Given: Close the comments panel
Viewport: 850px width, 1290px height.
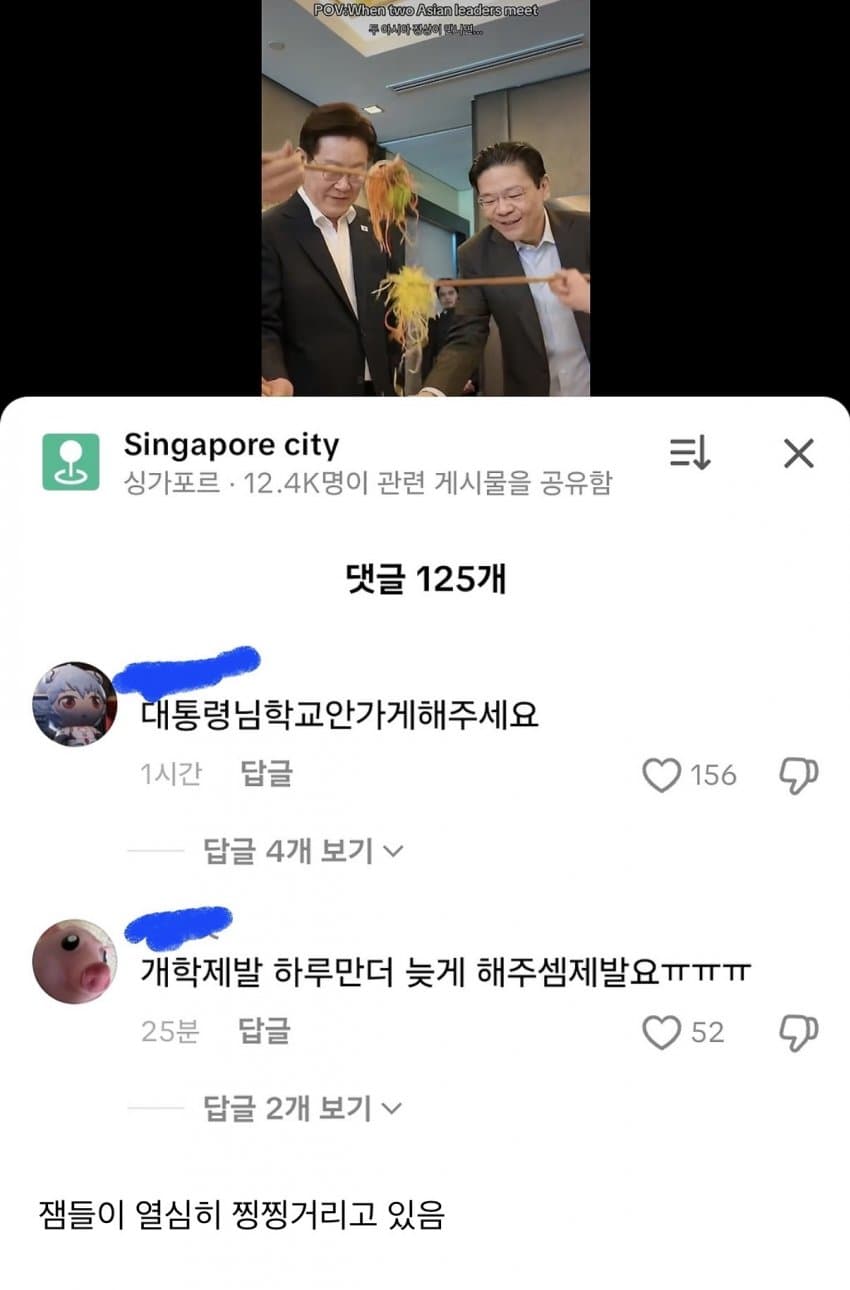Looking at the screenshot, I should click(x=798, y=454).
